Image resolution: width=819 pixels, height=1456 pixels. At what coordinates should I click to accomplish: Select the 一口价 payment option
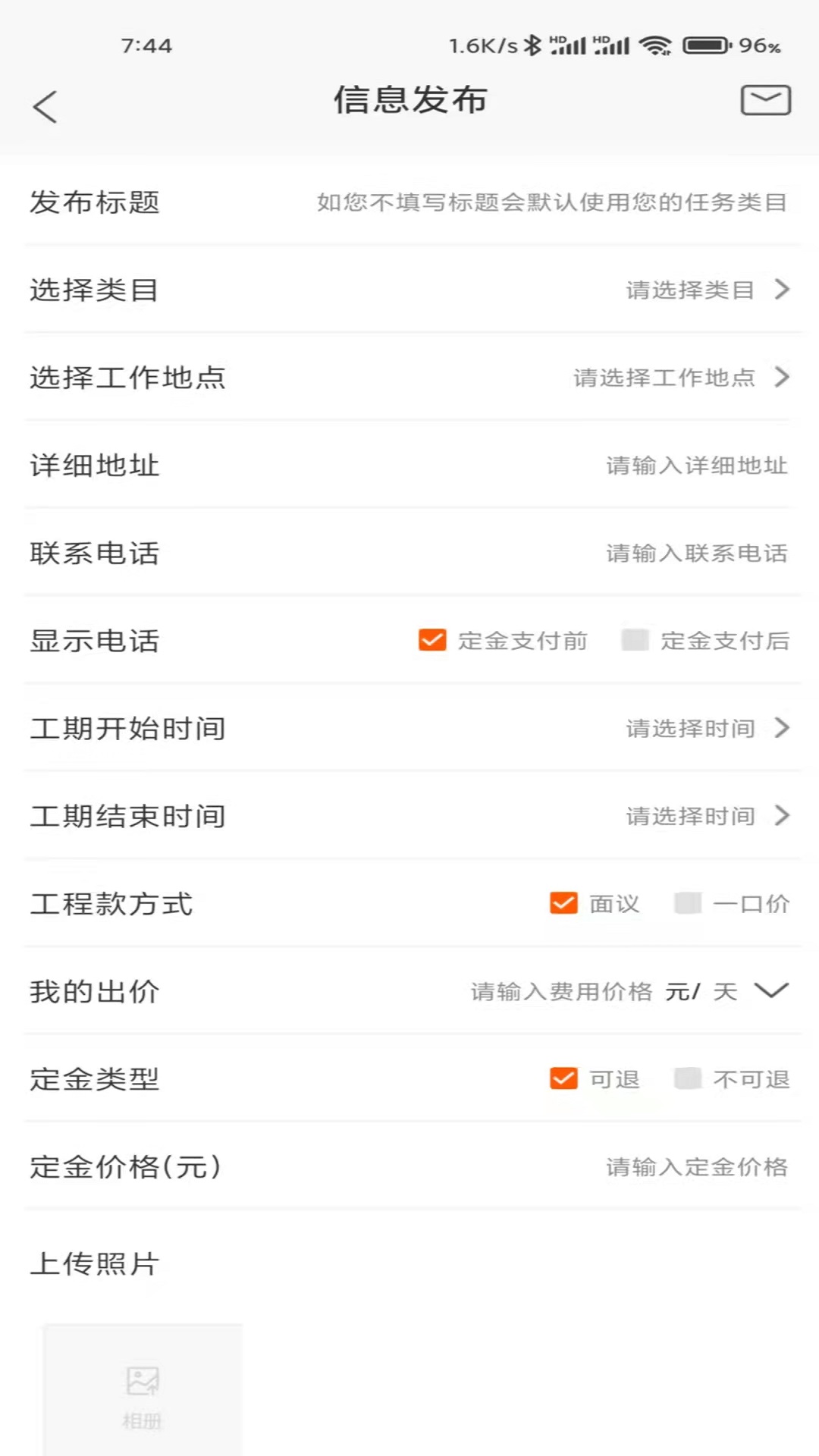688,903
